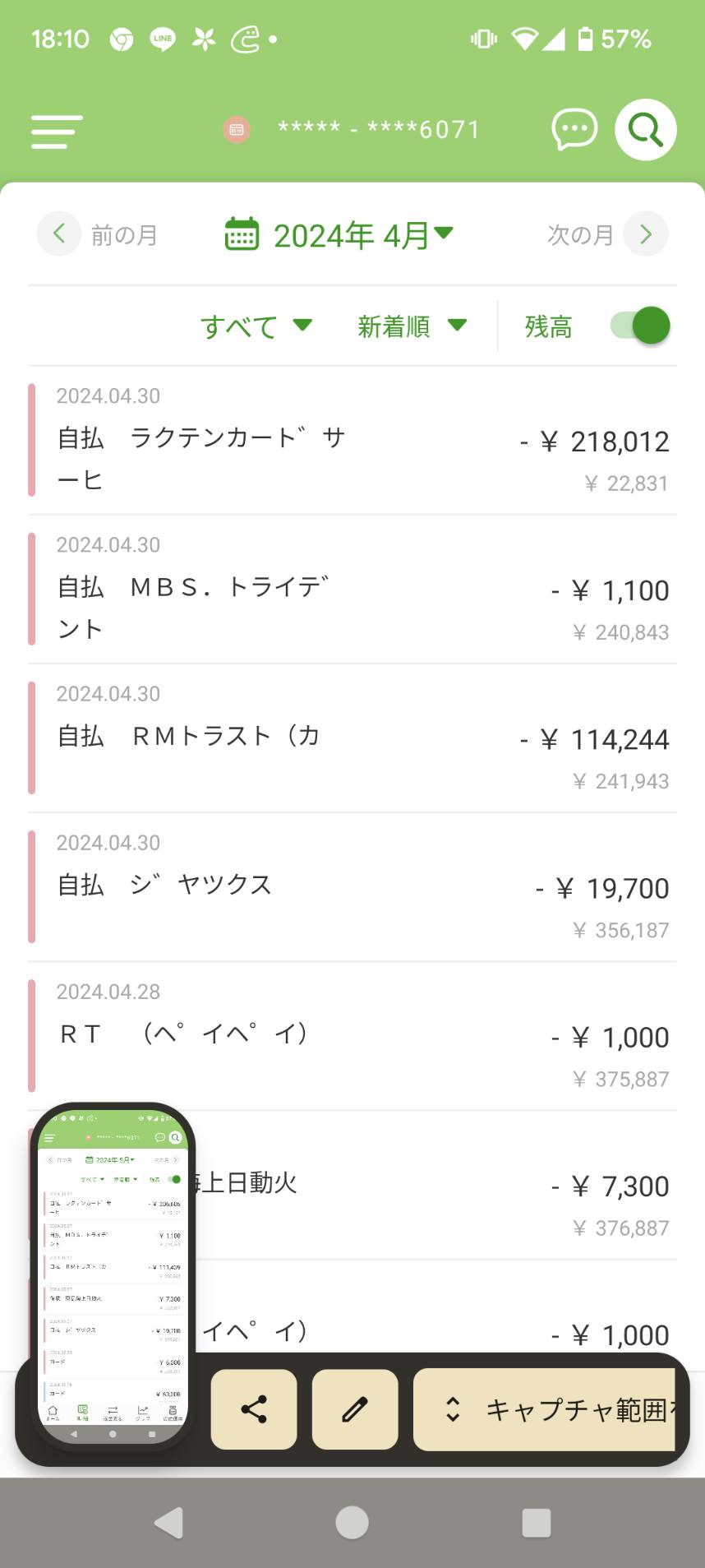Open the screenshot preview thumbnail
The height and width of the screenshot is (1568, 705).
click(113, 1273)
